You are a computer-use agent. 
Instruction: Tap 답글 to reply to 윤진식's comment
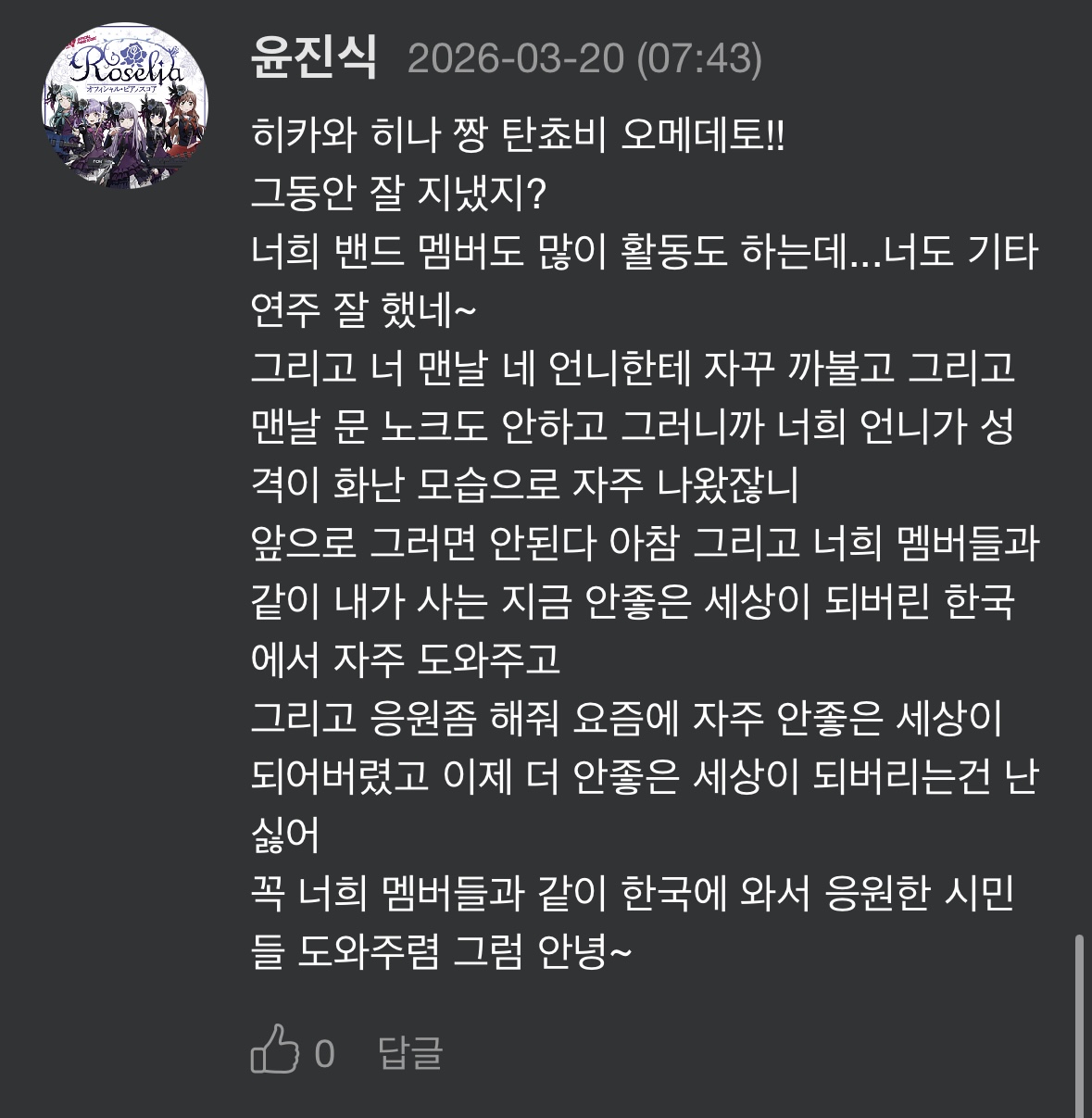pyautogui.click(x=410, y=1053)
